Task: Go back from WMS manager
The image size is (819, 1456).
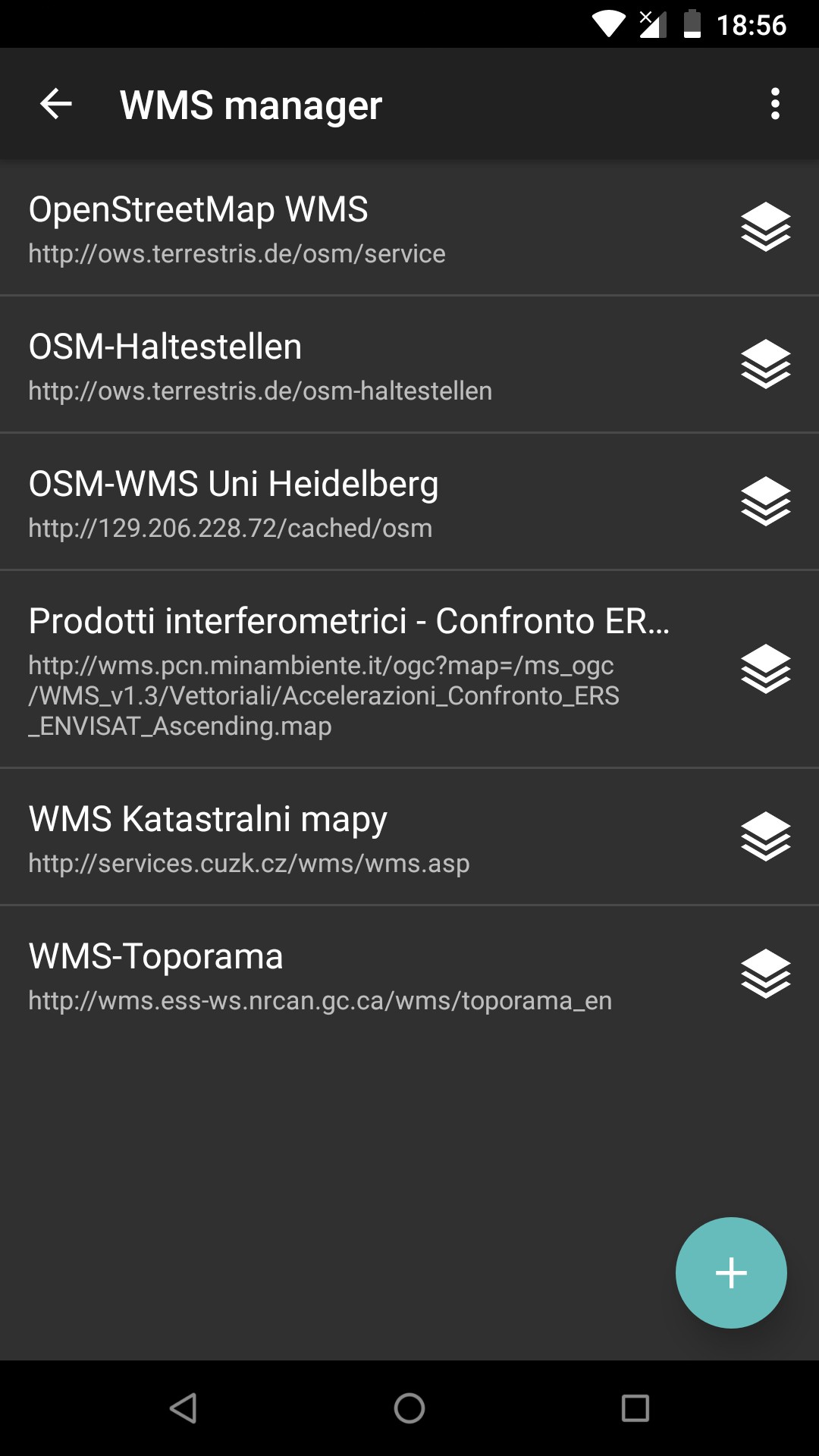Action: tap(55, 104)
